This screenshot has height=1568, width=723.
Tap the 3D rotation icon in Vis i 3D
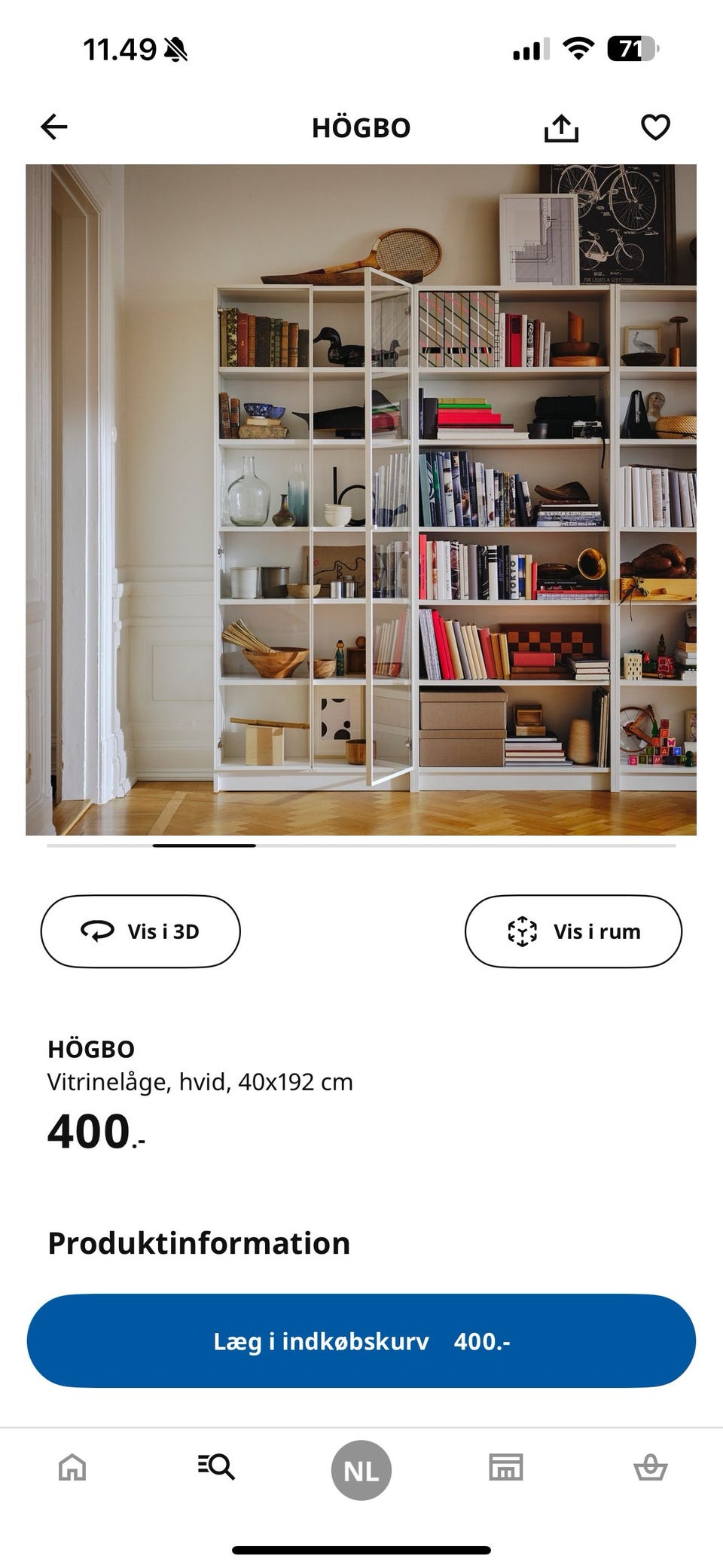tap(97, 931)
